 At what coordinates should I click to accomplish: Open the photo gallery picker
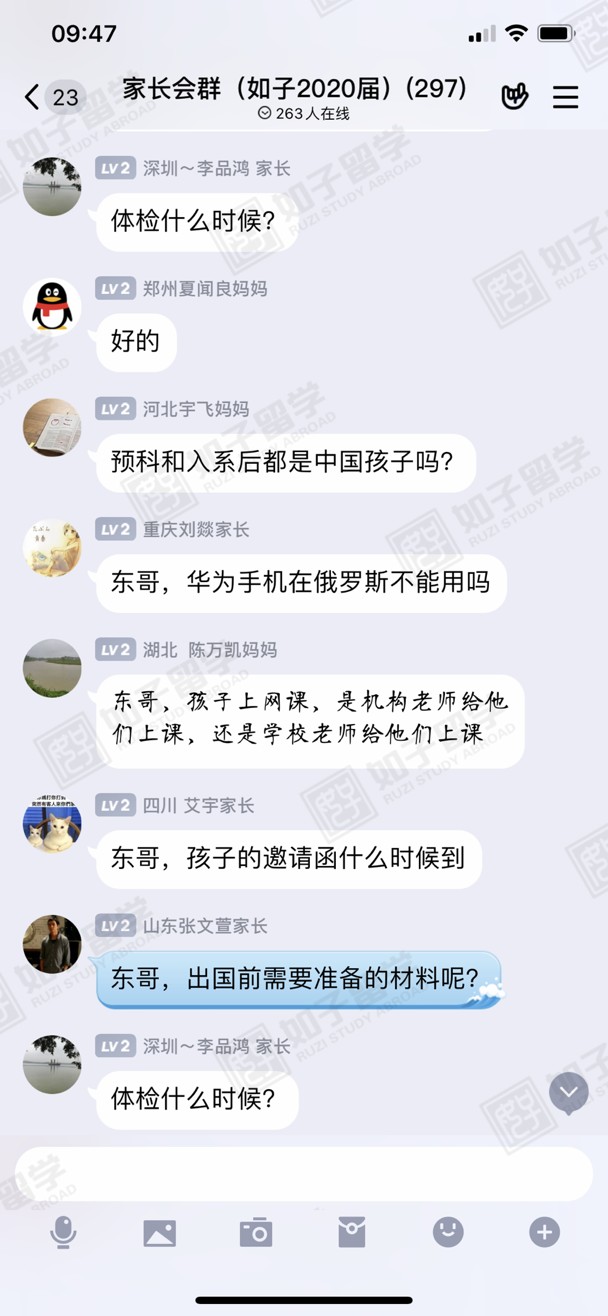tap(159, 1233)
